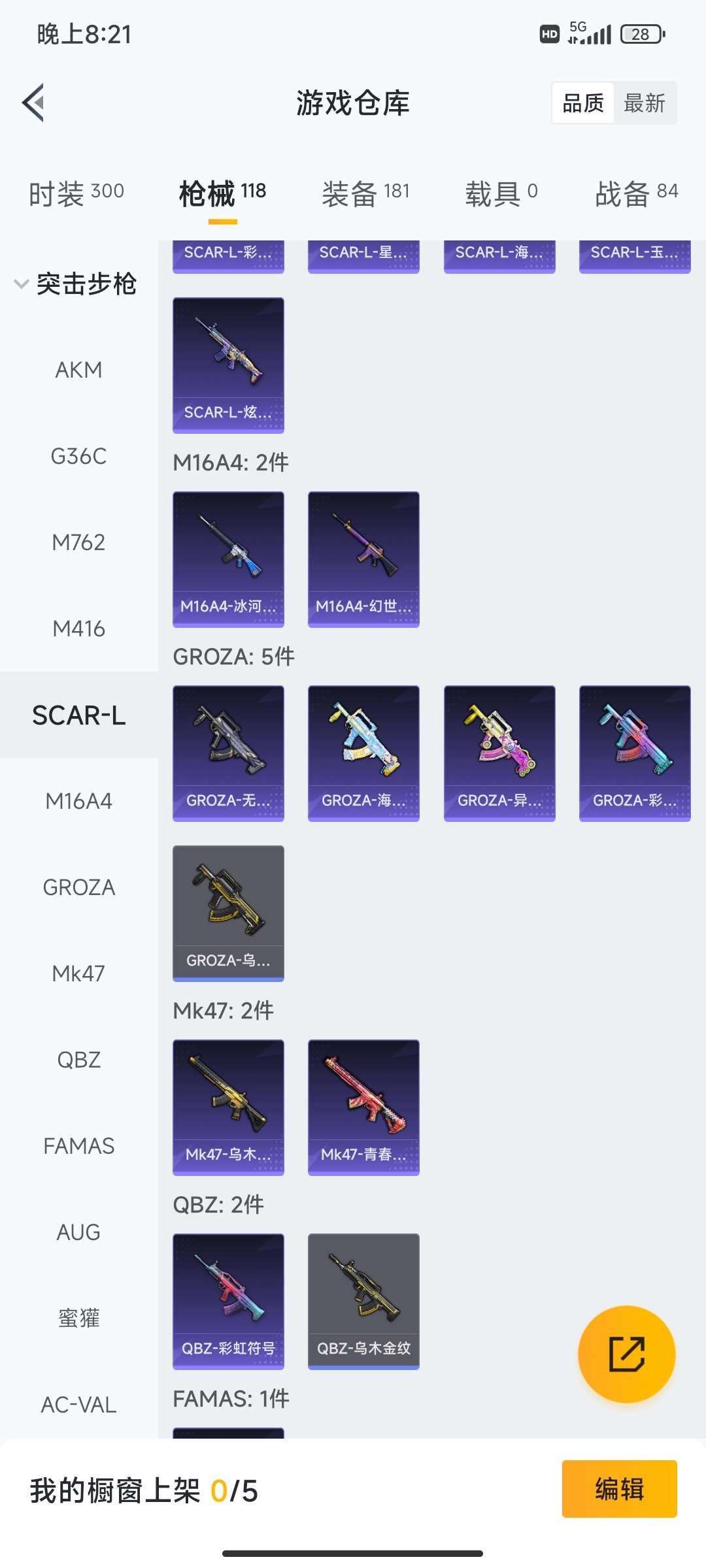The width and height of the screenshot is (706, 1568).
Task: Jump to AKM in the sidebar
Action: [78, 370]
